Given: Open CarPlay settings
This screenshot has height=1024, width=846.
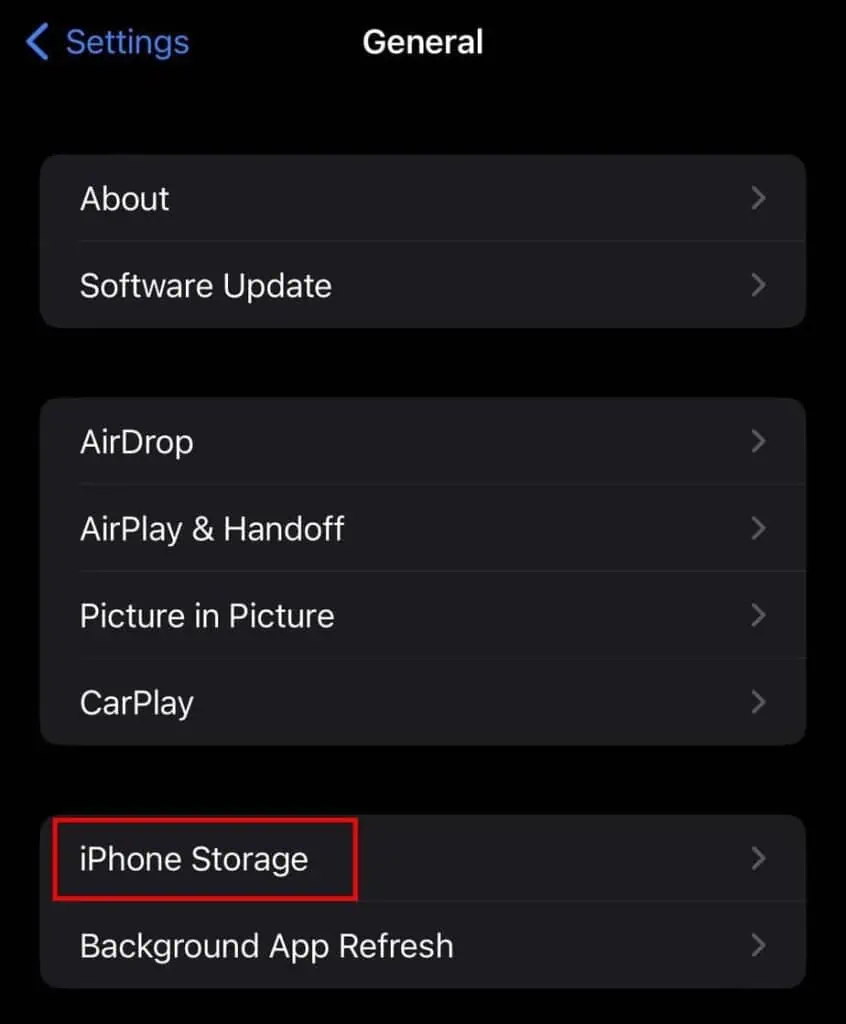Looking at the screenshot, I should tap(422, 702).
